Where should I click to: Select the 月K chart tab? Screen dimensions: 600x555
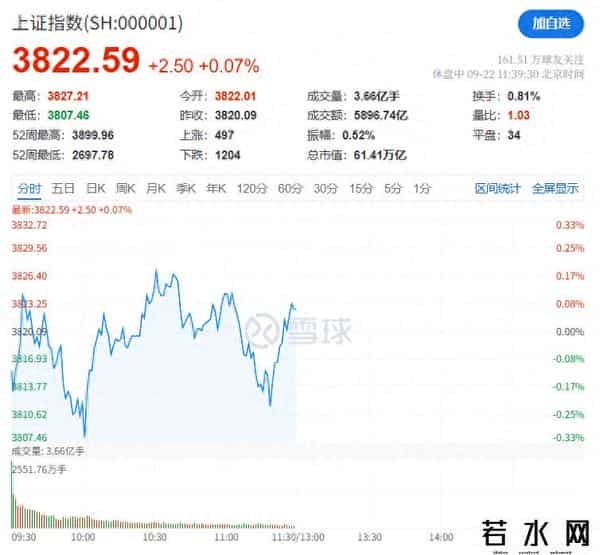tap(155, 188)
